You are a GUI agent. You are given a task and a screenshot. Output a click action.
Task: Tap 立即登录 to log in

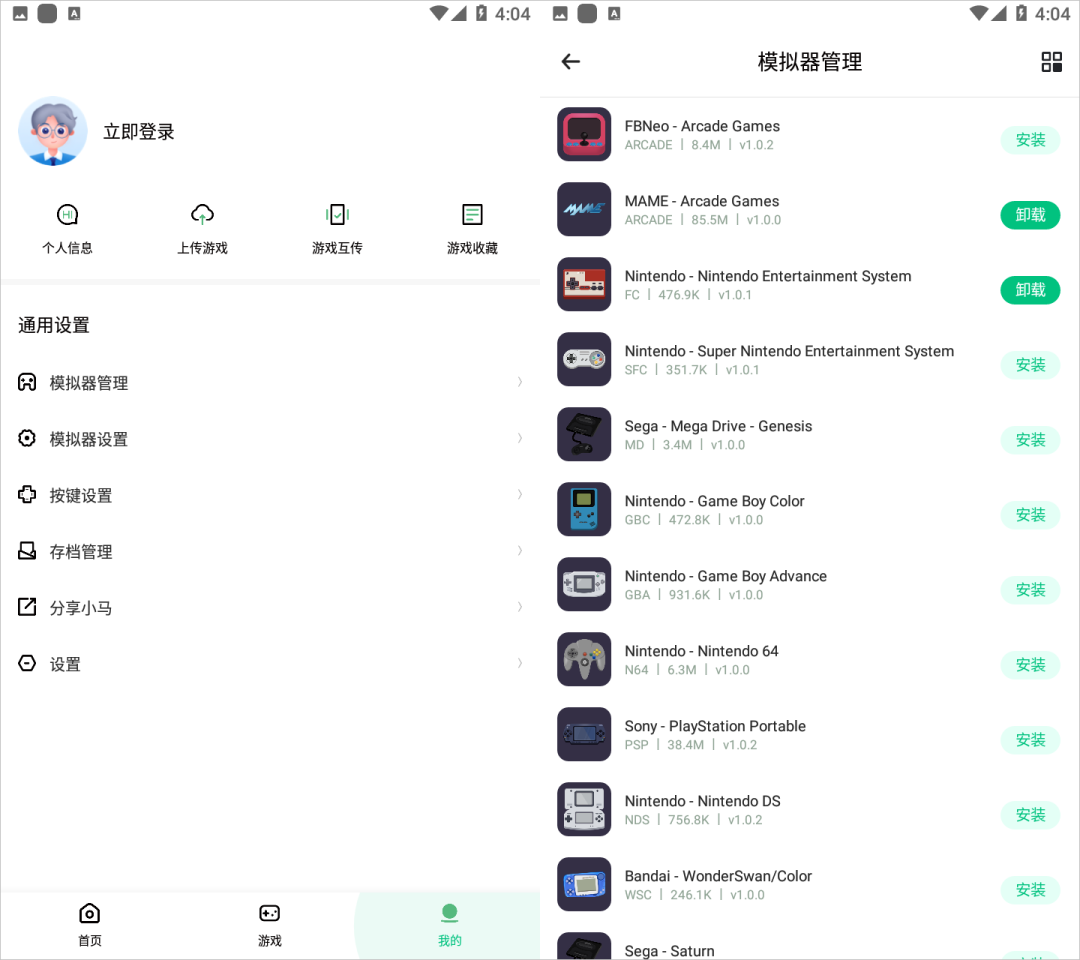tap(139, 132)
